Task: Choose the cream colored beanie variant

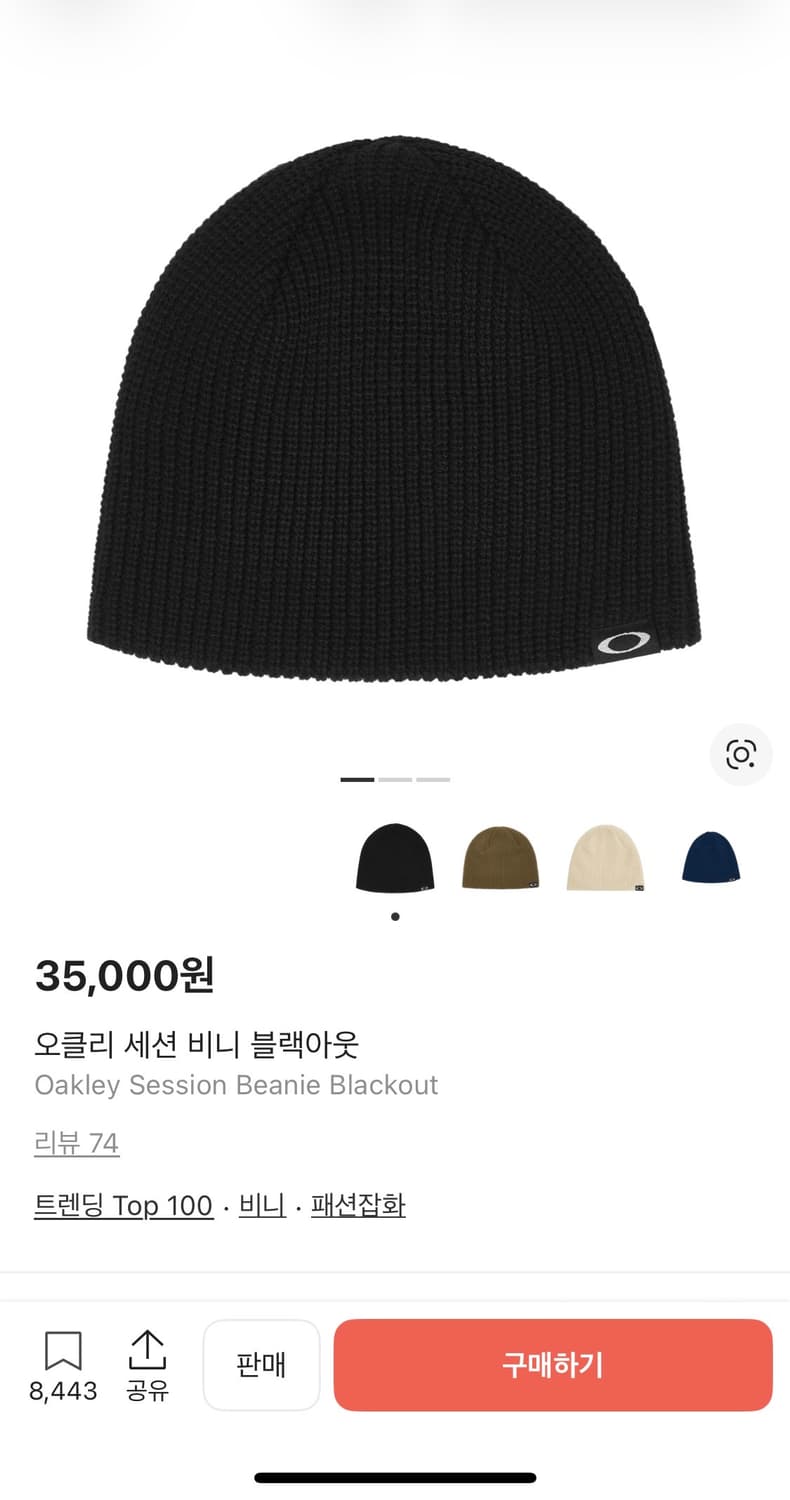Action: click(605, 857)
